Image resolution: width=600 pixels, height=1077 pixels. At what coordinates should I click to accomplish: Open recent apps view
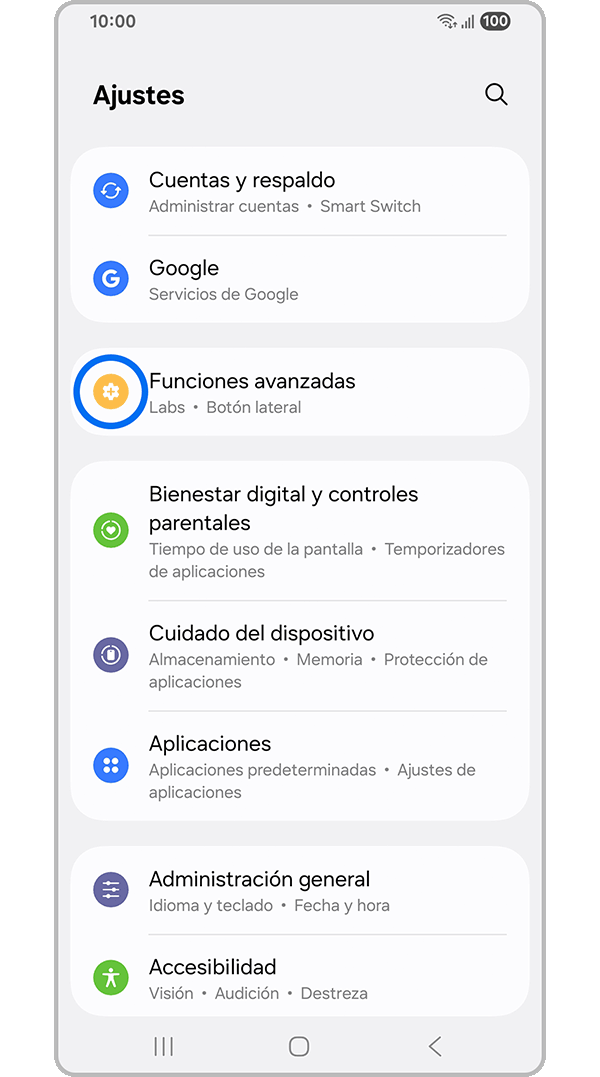point(163,1046)
